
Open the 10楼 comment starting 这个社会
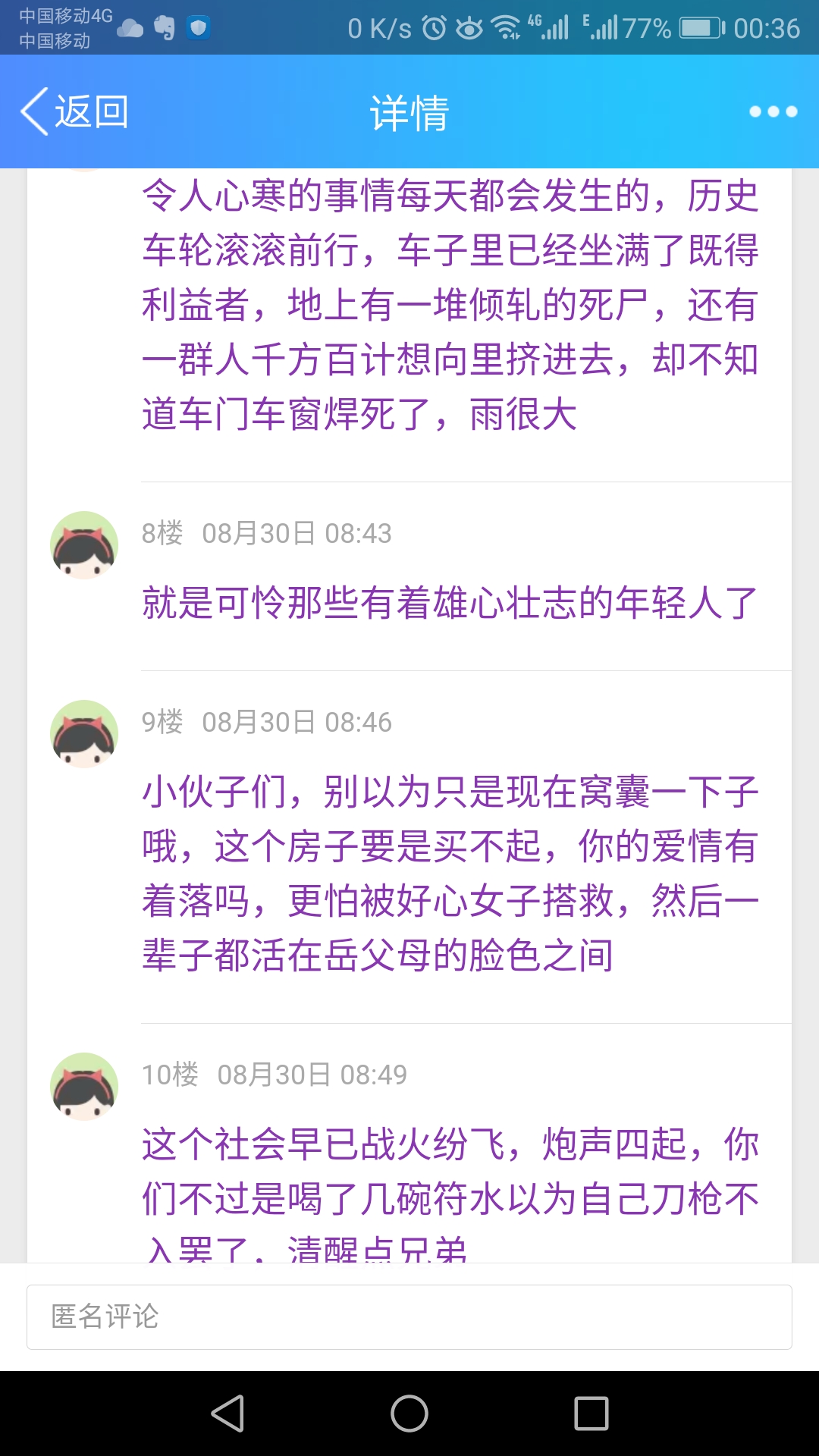pos(450,1185)
